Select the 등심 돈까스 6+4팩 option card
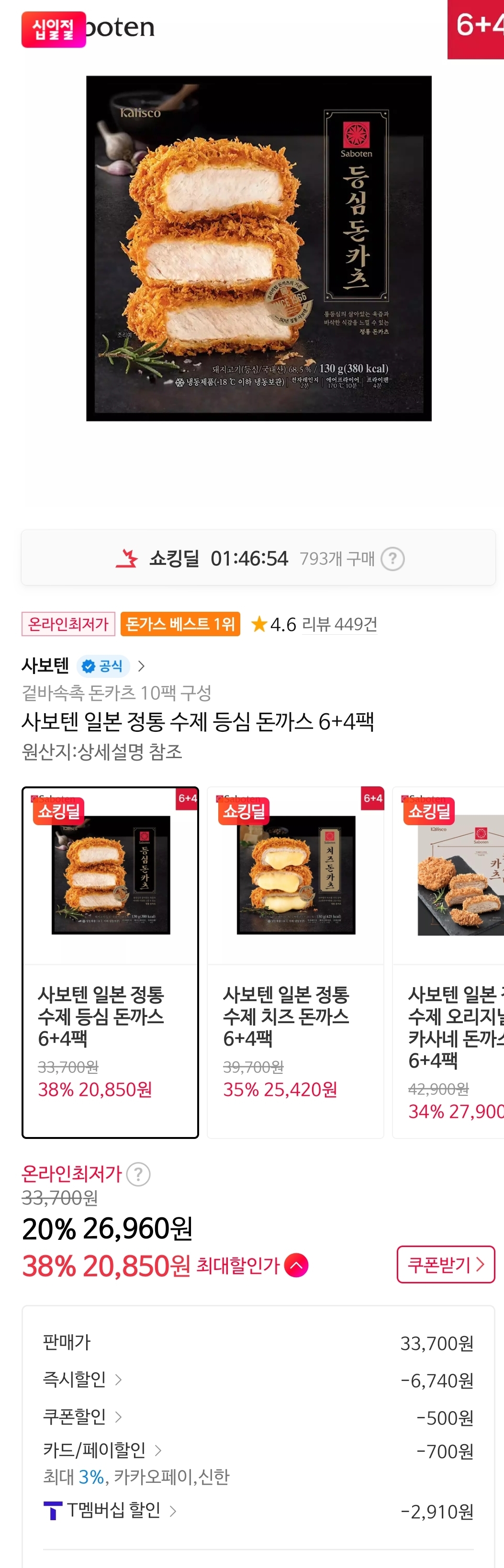504x1568 pixels. tap(110, 962)
